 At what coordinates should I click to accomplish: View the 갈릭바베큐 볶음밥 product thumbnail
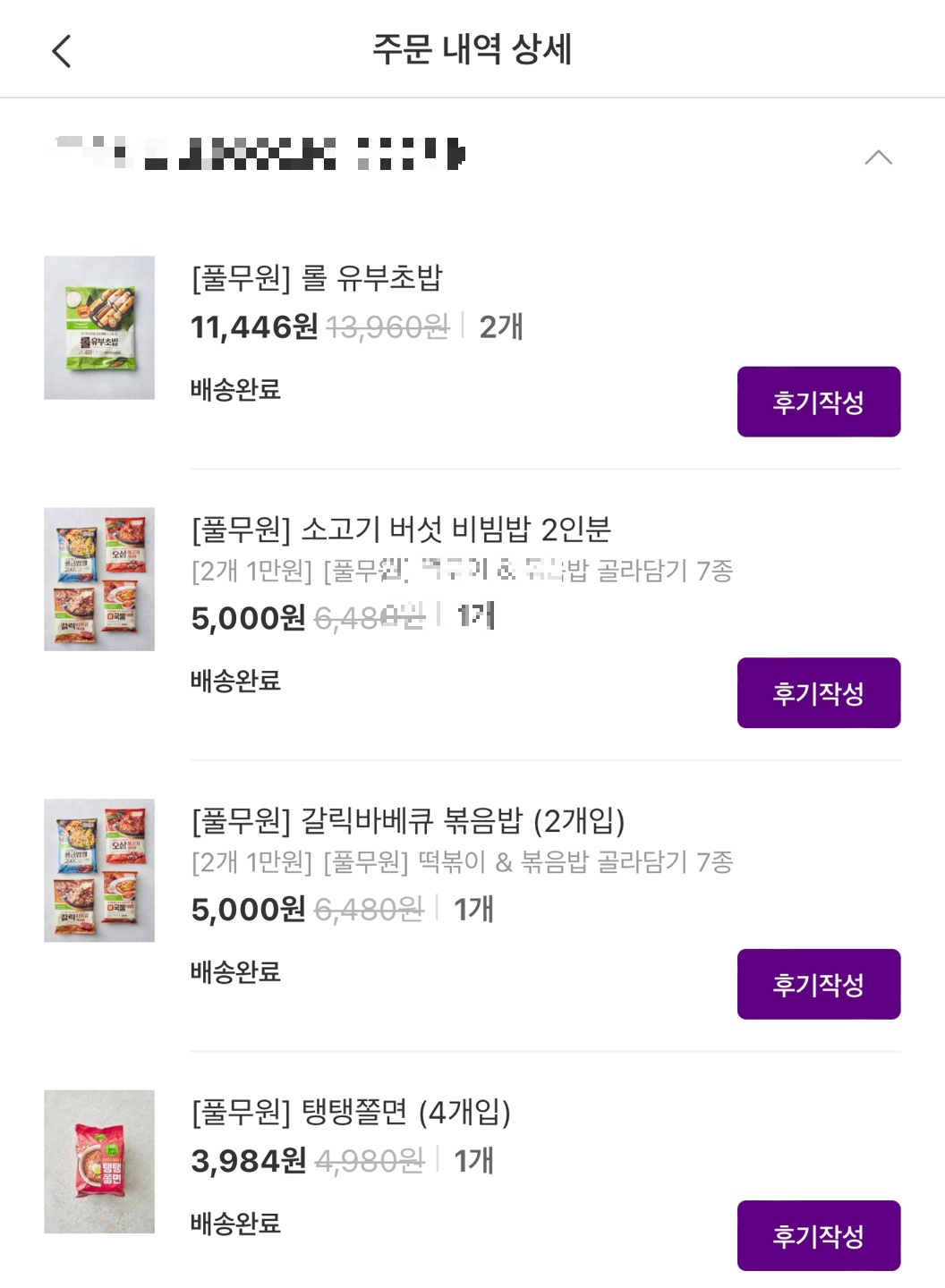tap(99, 870)
